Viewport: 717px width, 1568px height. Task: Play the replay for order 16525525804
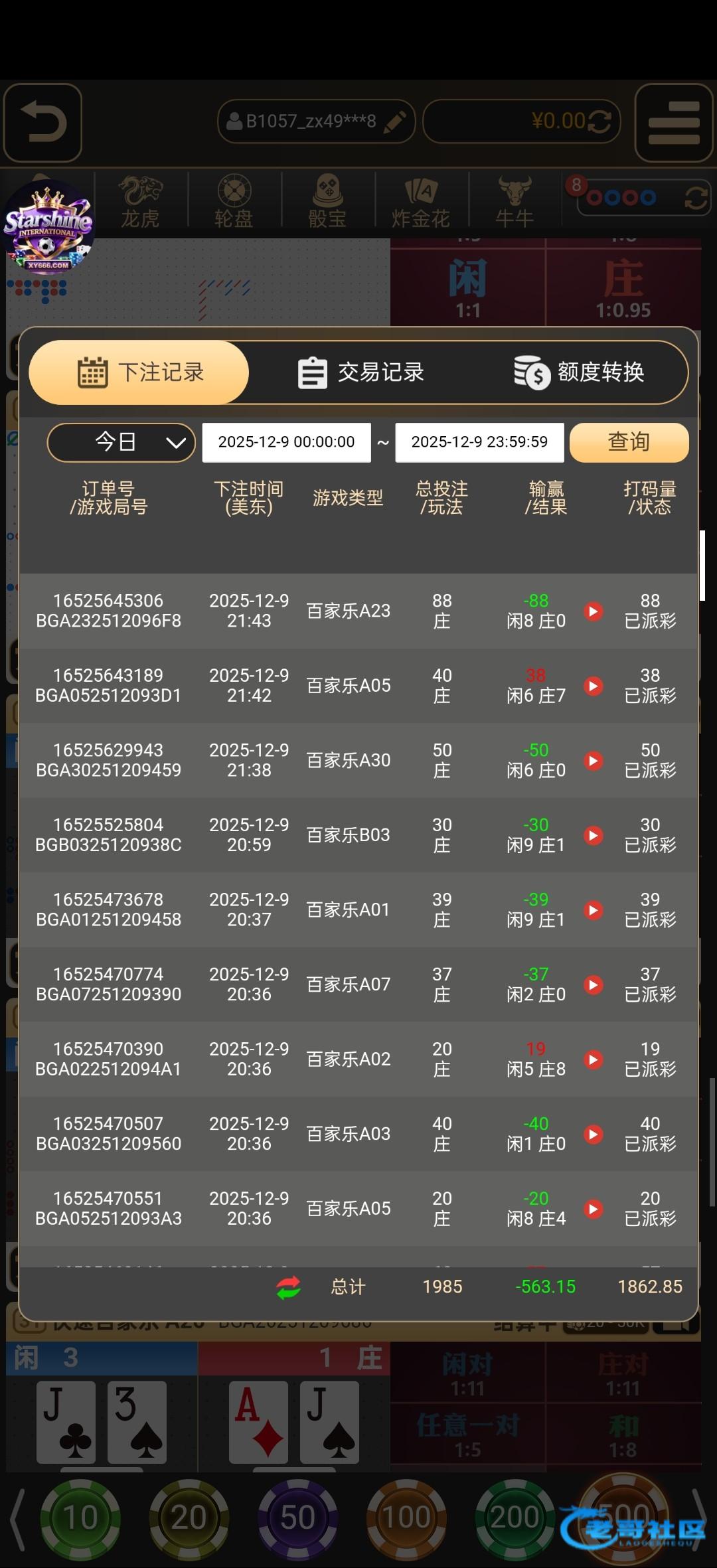pos(594,835)
